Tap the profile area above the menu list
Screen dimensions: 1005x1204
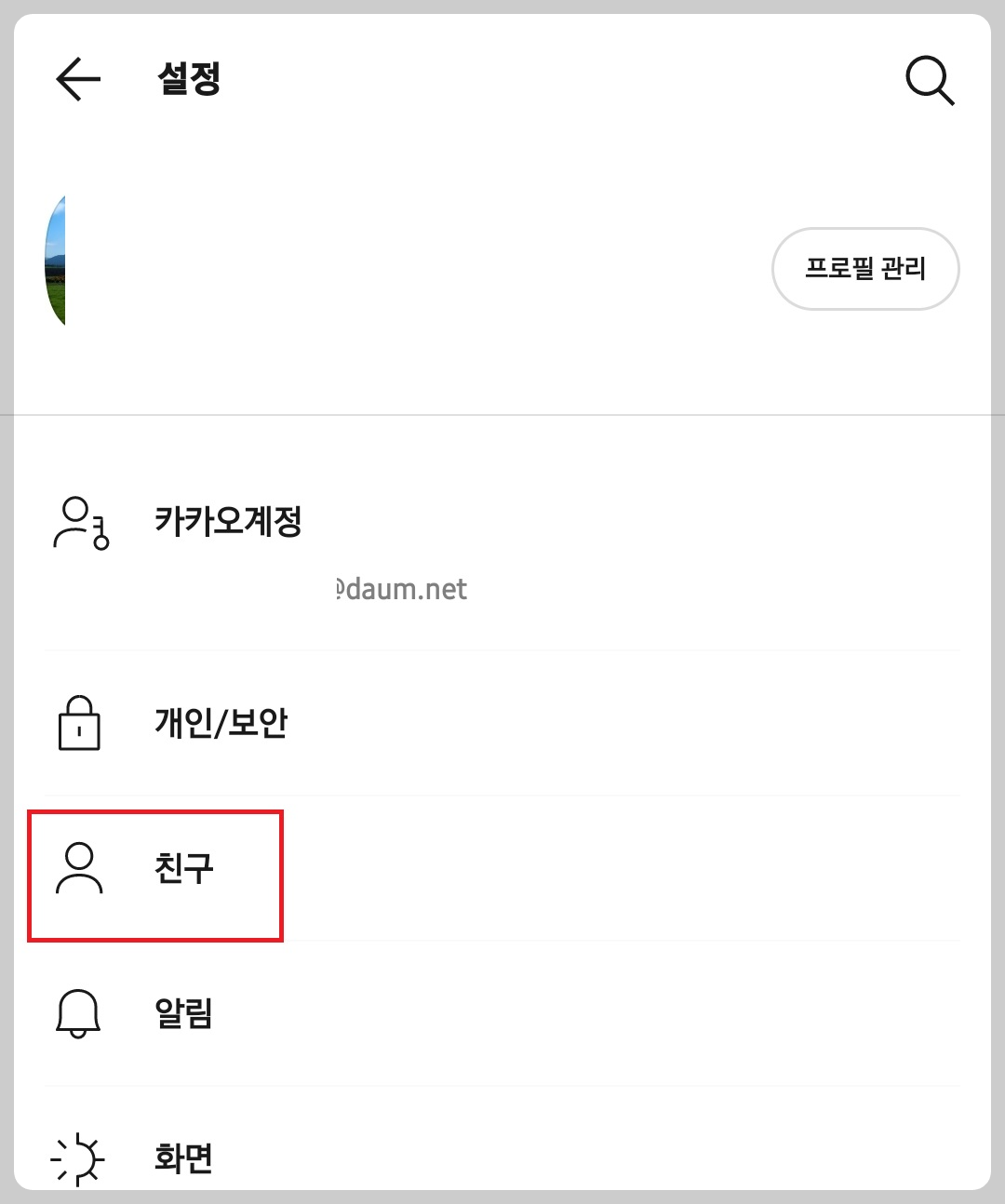372,270
